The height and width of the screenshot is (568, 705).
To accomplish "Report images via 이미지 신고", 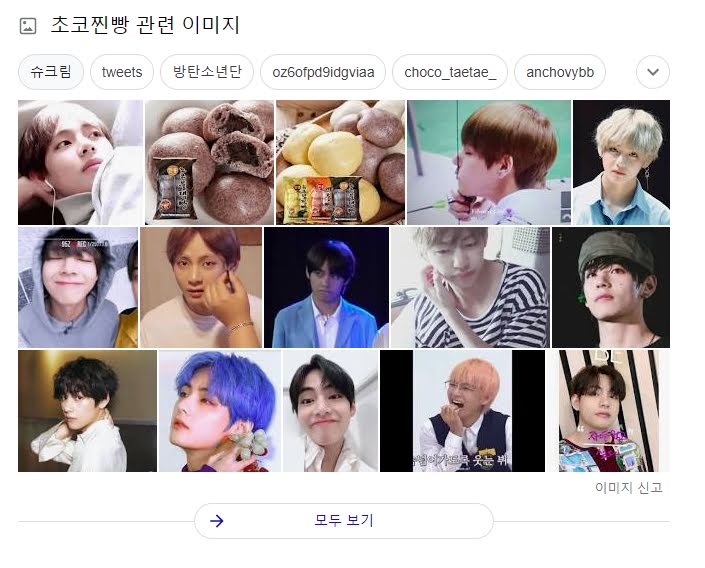I will 628,488.
